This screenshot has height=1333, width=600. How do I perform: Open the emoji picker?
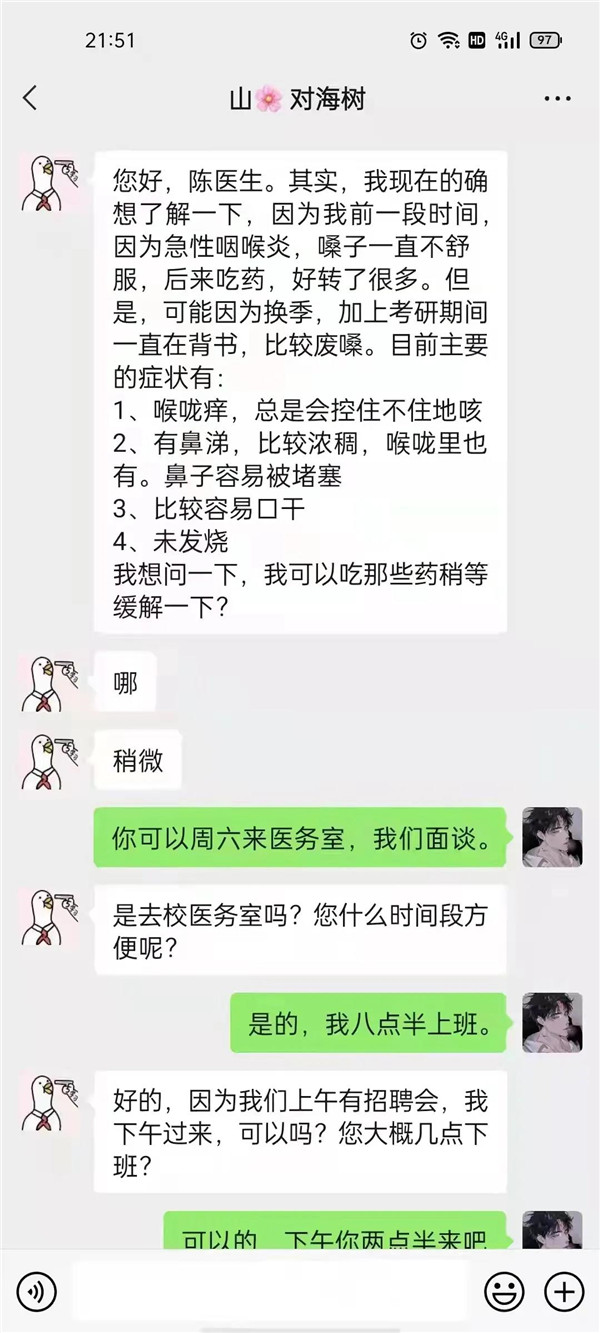click(505, 1292)
